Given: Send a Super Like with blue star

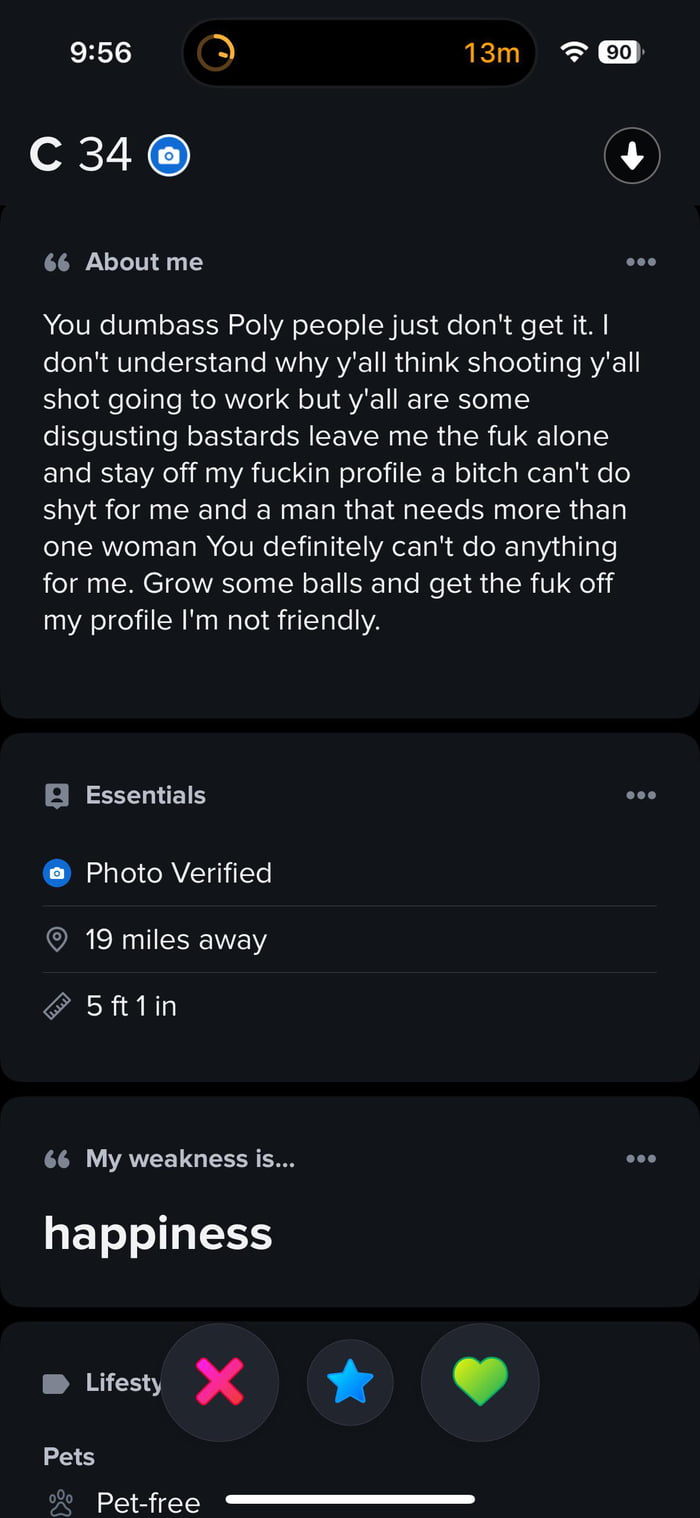Looking at the screenshot, I should coord(350,1382).
